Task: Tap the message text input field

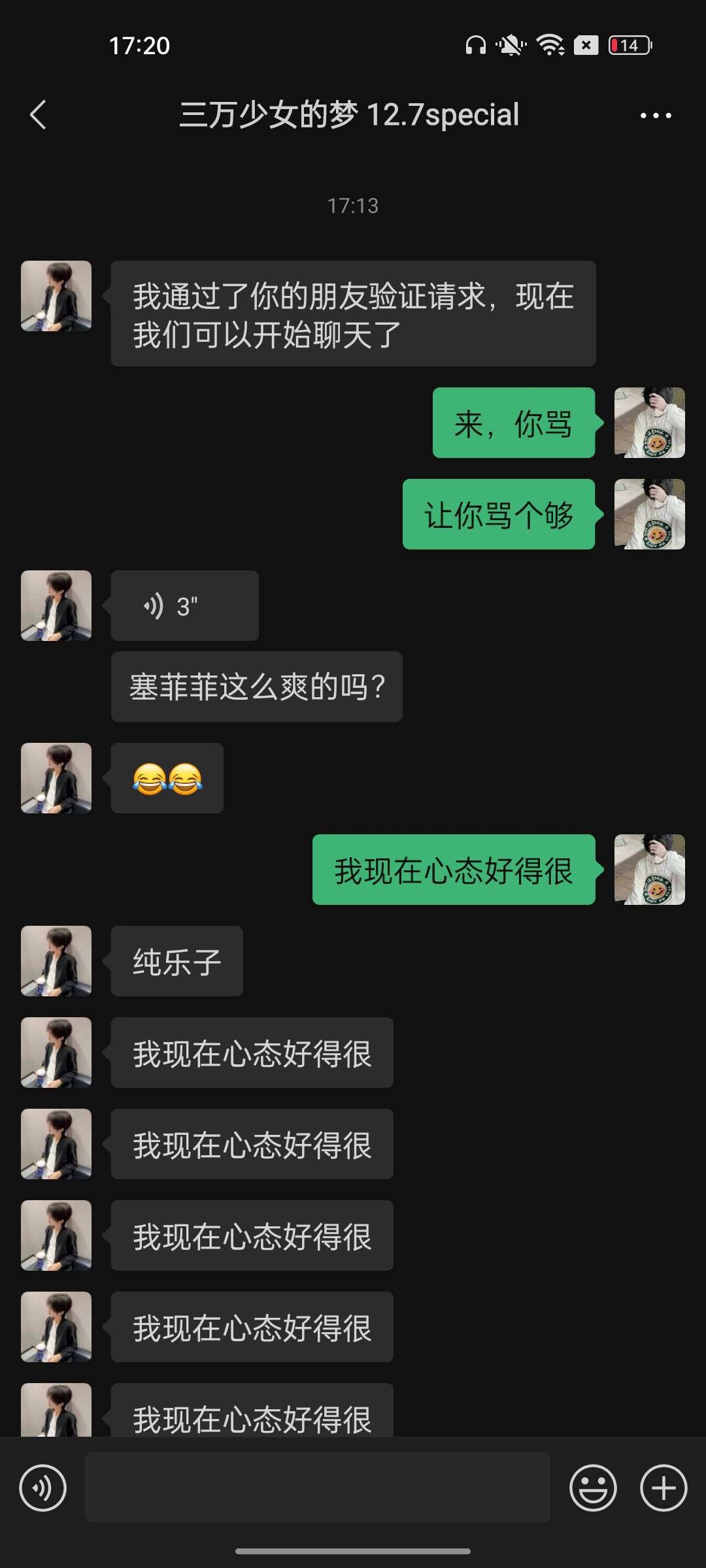Action: [x=317, y=1488]
